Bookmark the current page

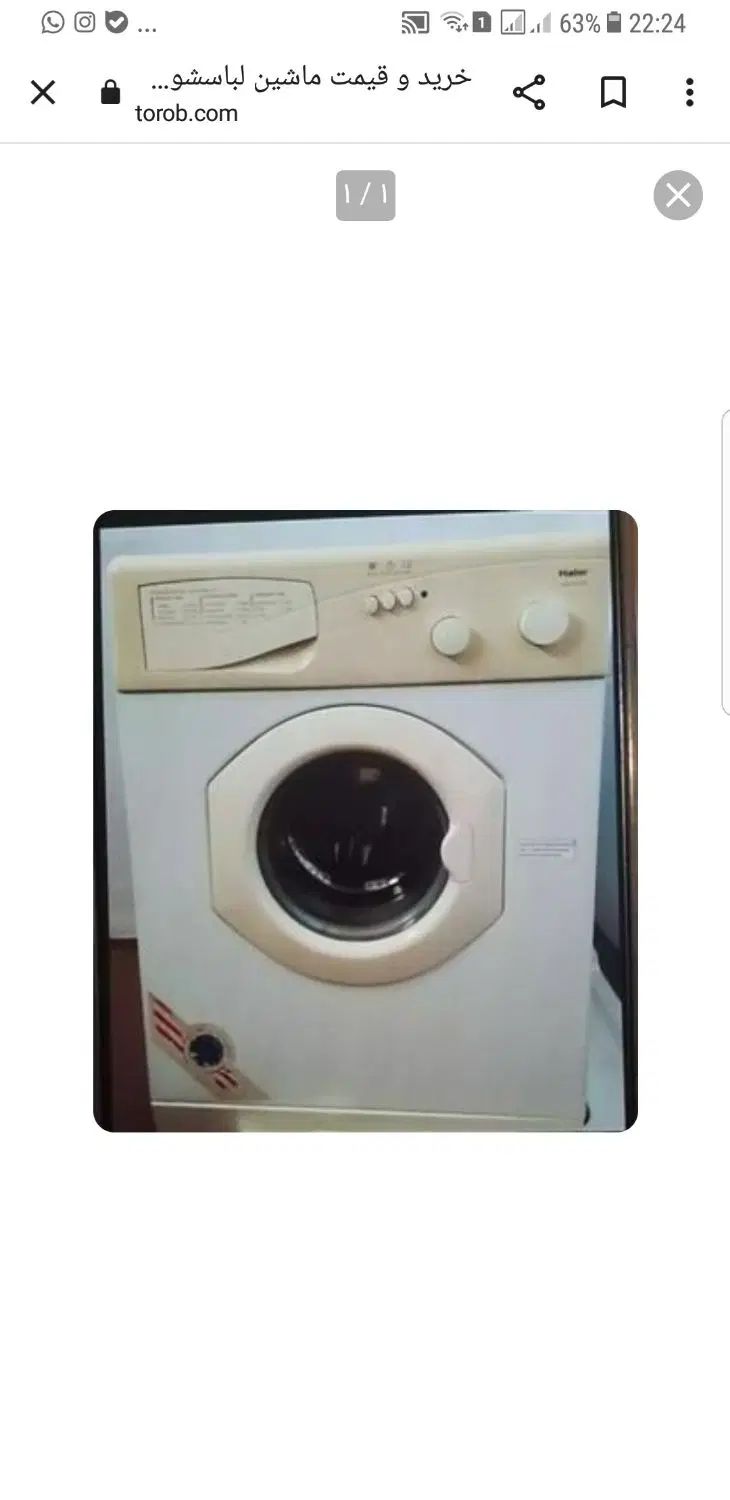613,93
